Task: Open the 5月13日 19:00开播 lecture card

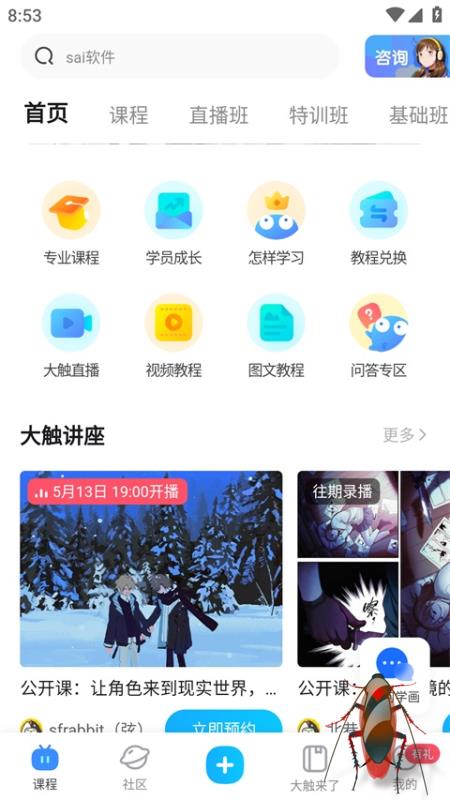Action: (151, 568)
